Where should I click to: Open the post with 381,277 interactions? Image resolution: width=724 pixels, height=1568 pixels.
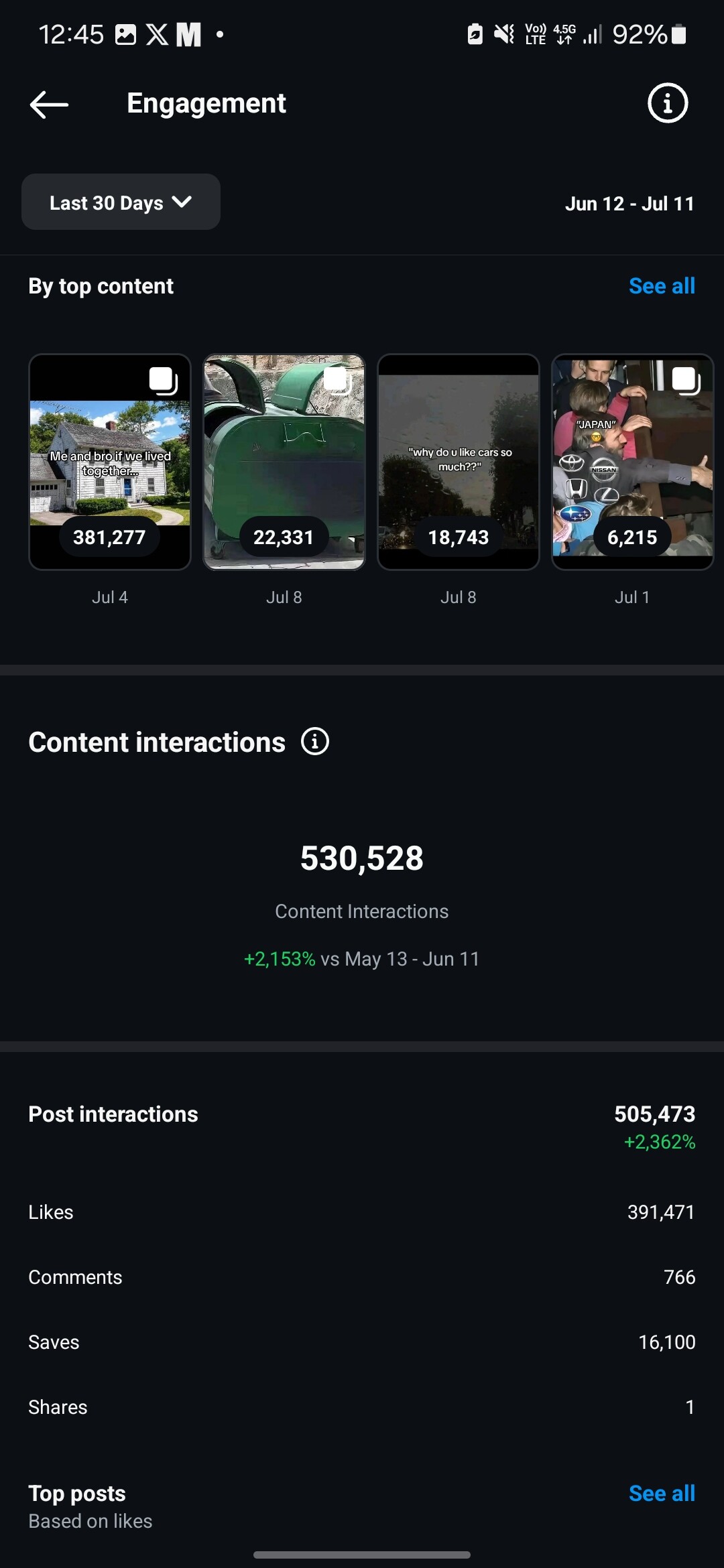pos(110,462)
